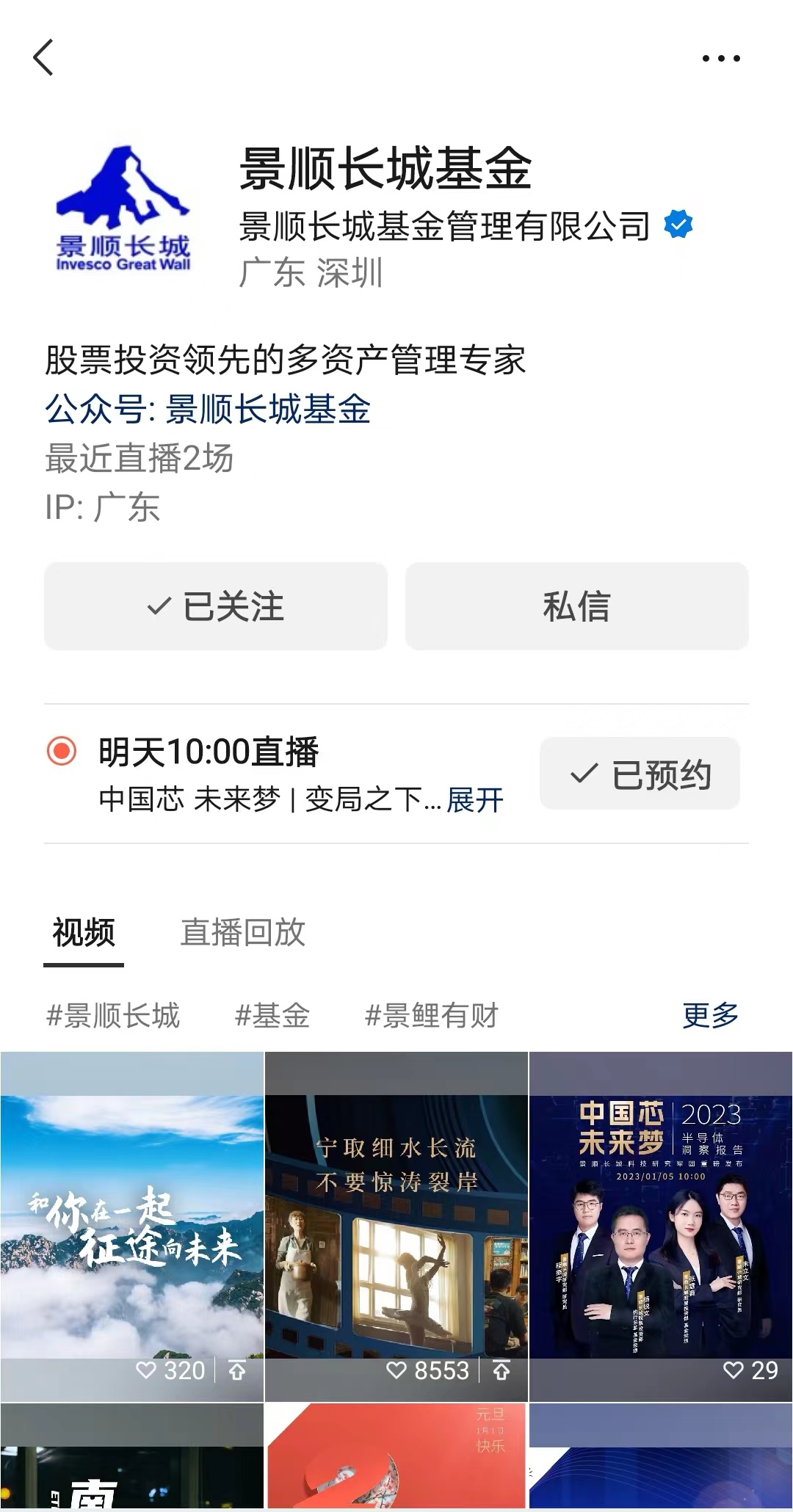Cancel the 已预约 live reservation
Screen dimensions: 793x1512
click(x=640, y=773)
